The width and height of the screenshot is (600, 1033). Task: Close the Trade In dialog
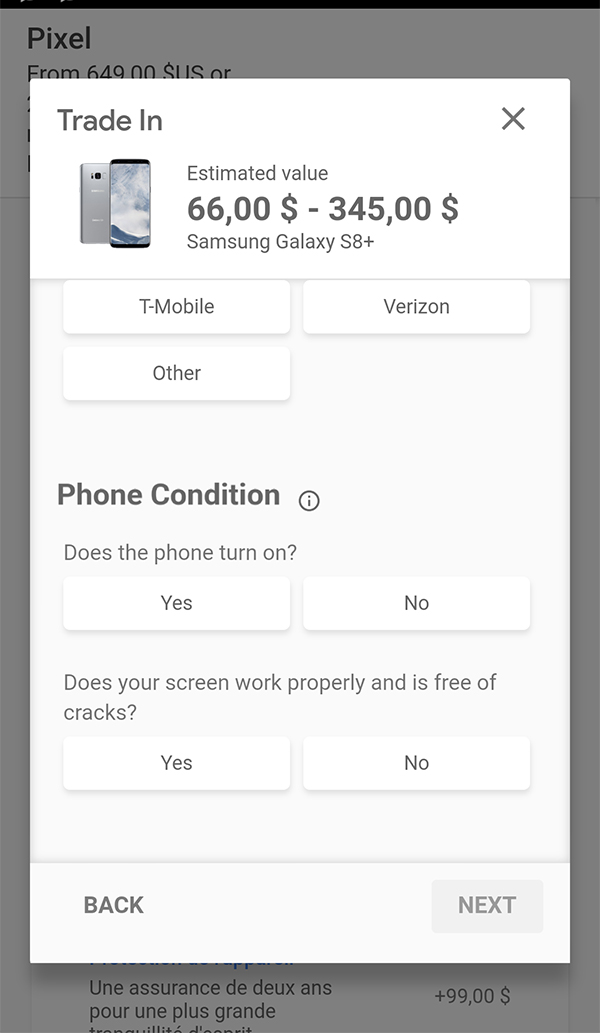(513, 119)
